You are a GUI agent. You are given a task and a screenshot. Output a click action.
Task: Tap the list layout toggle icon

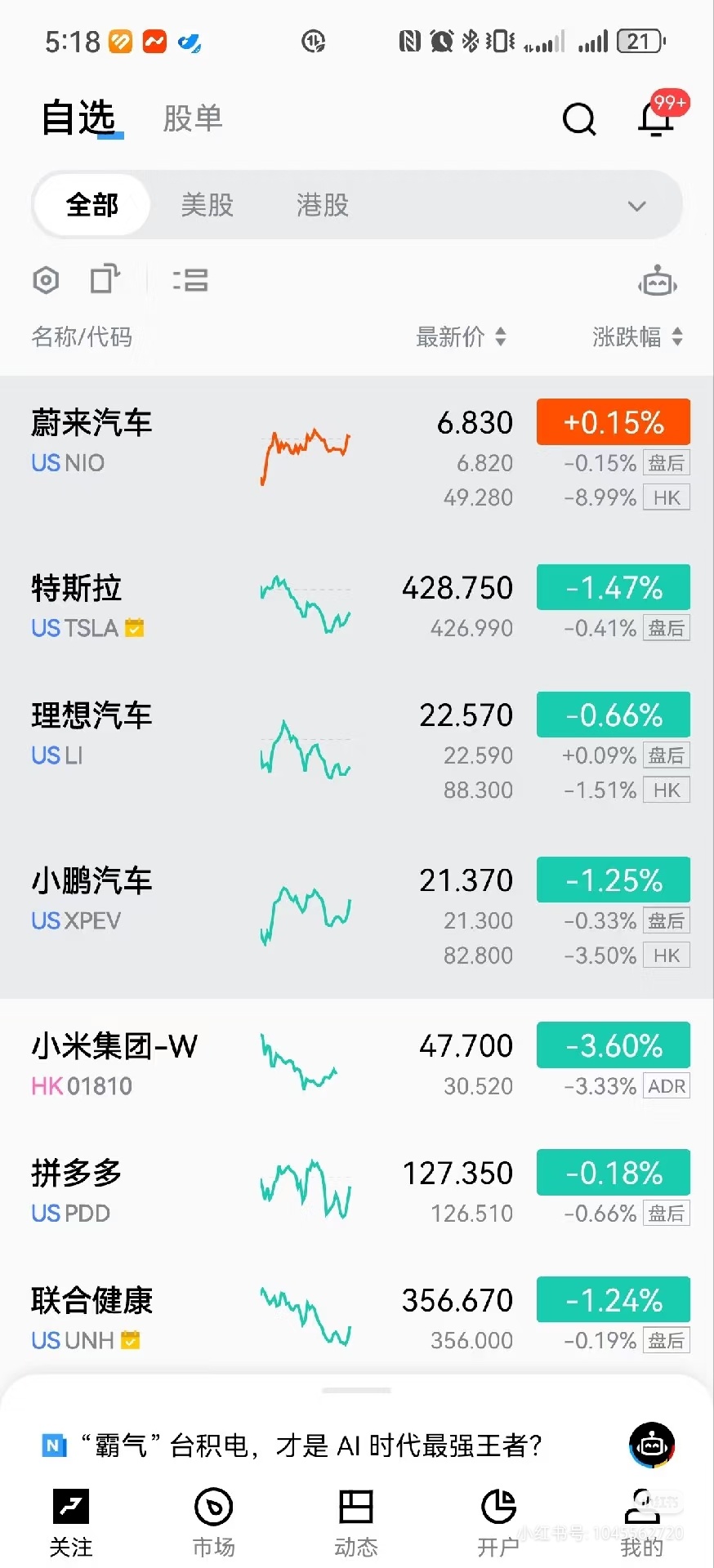tap(190, 280)
